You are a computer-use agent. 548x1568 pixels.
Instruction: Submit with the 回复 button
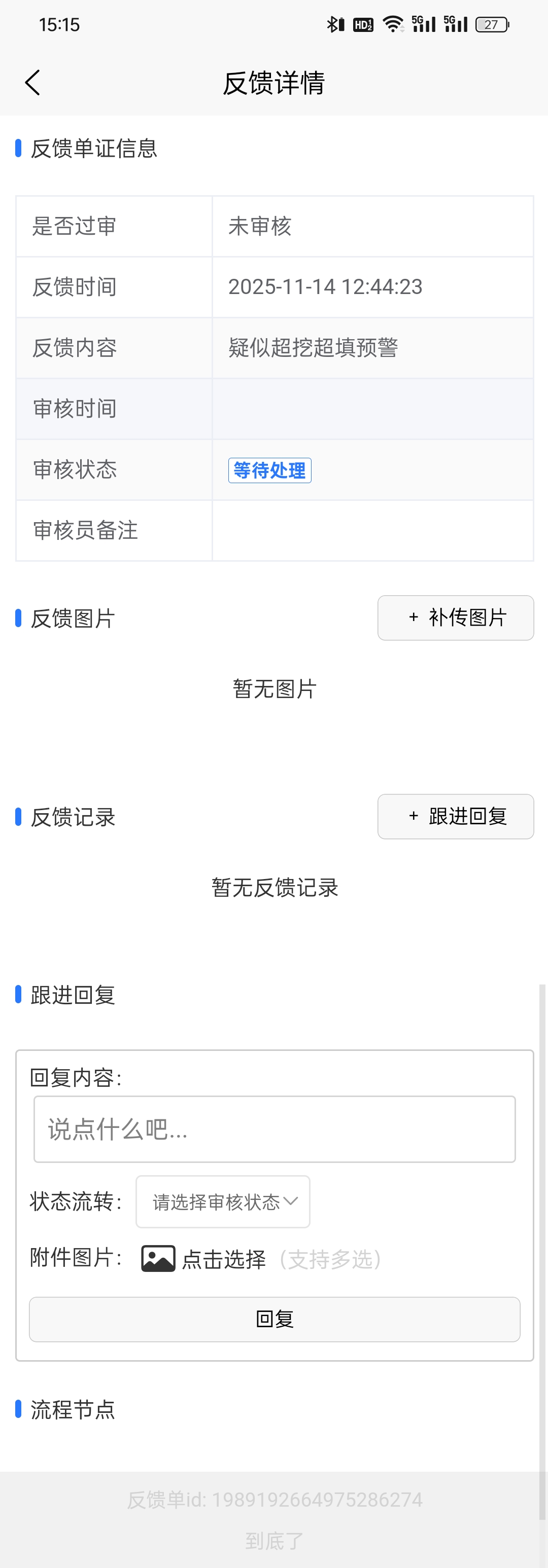275,1319
